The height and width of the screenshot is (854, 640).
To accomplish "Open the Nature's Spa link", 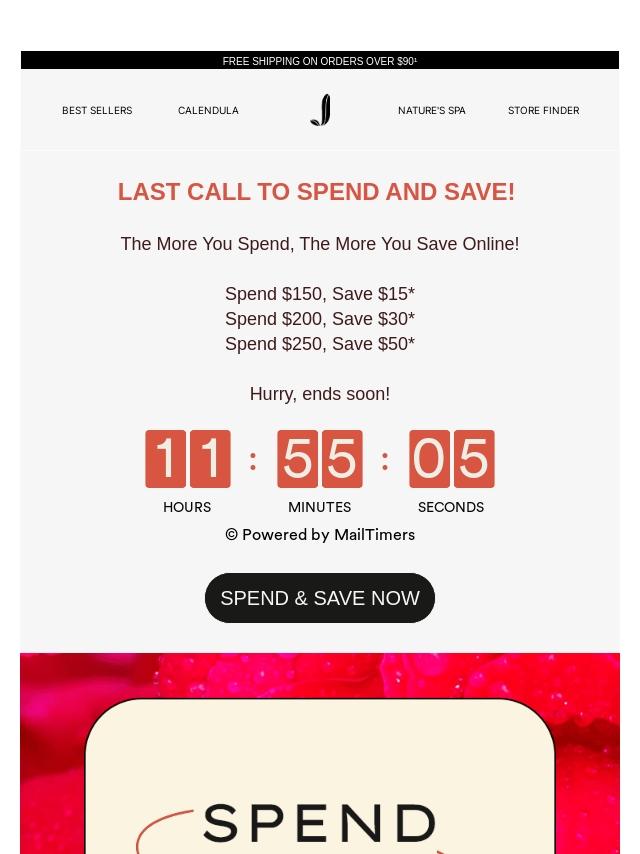I will [431, 111].
